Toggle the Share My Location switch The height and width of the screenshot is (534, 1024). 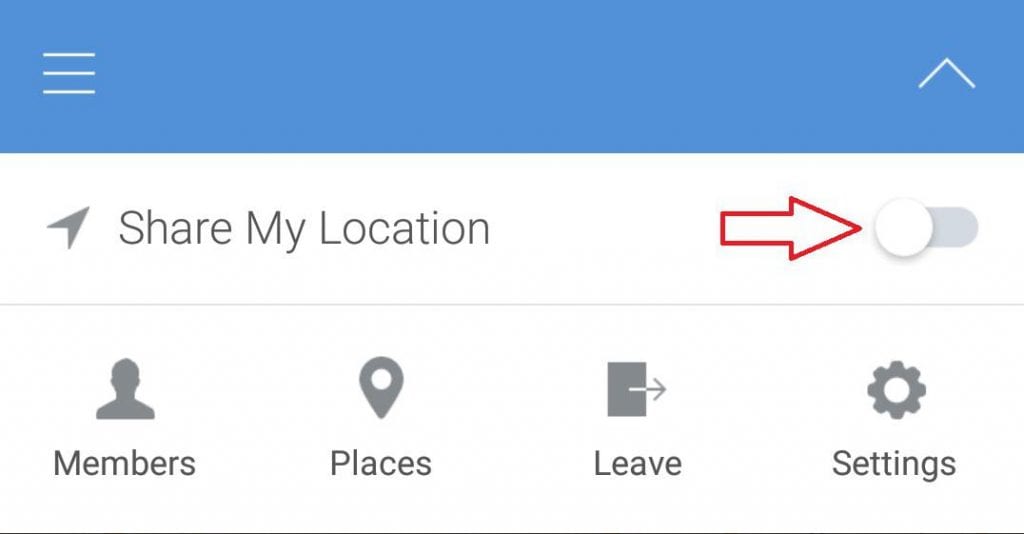[925, 228]
